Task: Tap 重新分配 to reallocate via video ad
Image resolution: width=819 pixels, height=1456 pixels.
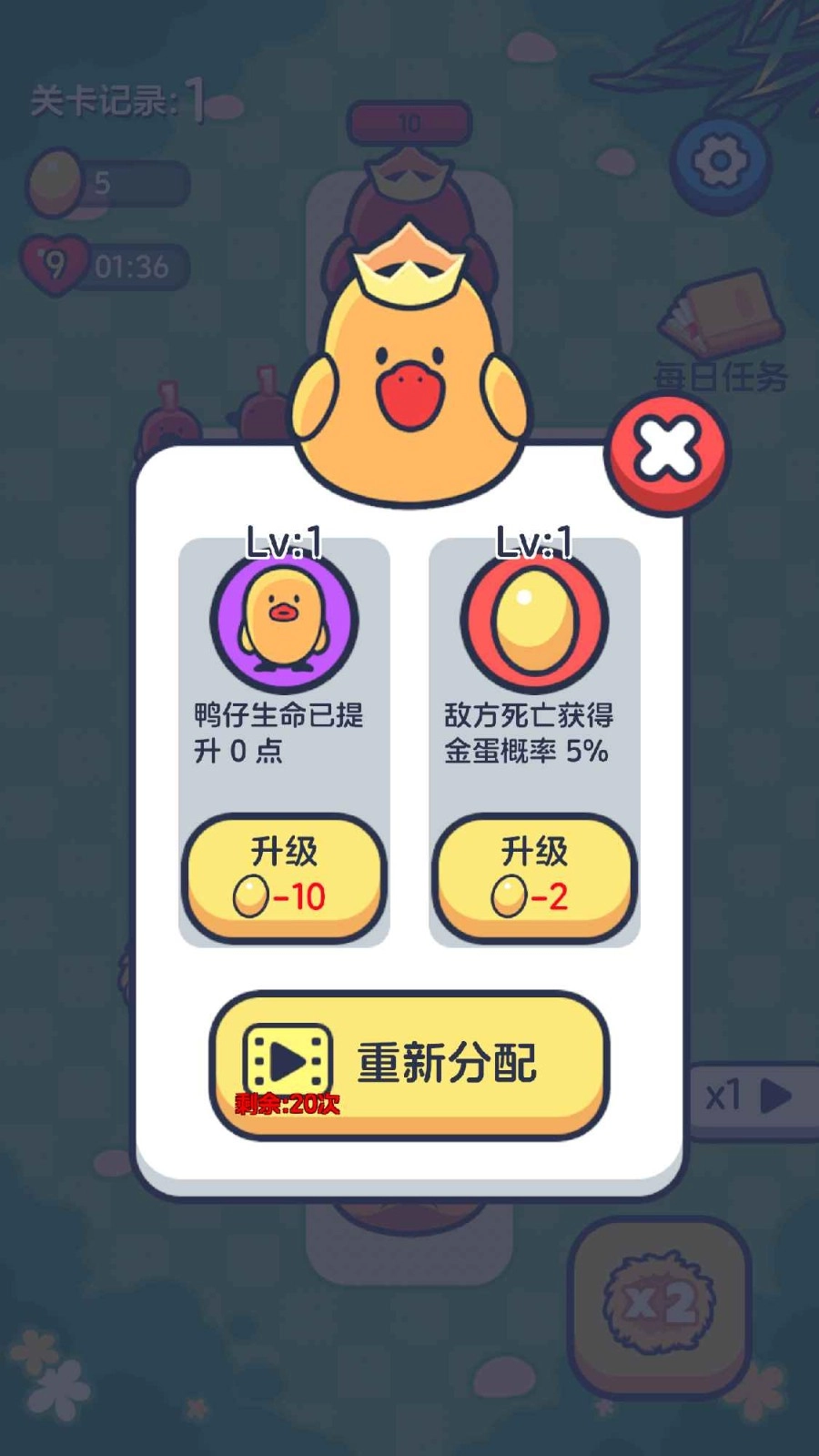Action: pyautogui.click(x=409, y=1064)
